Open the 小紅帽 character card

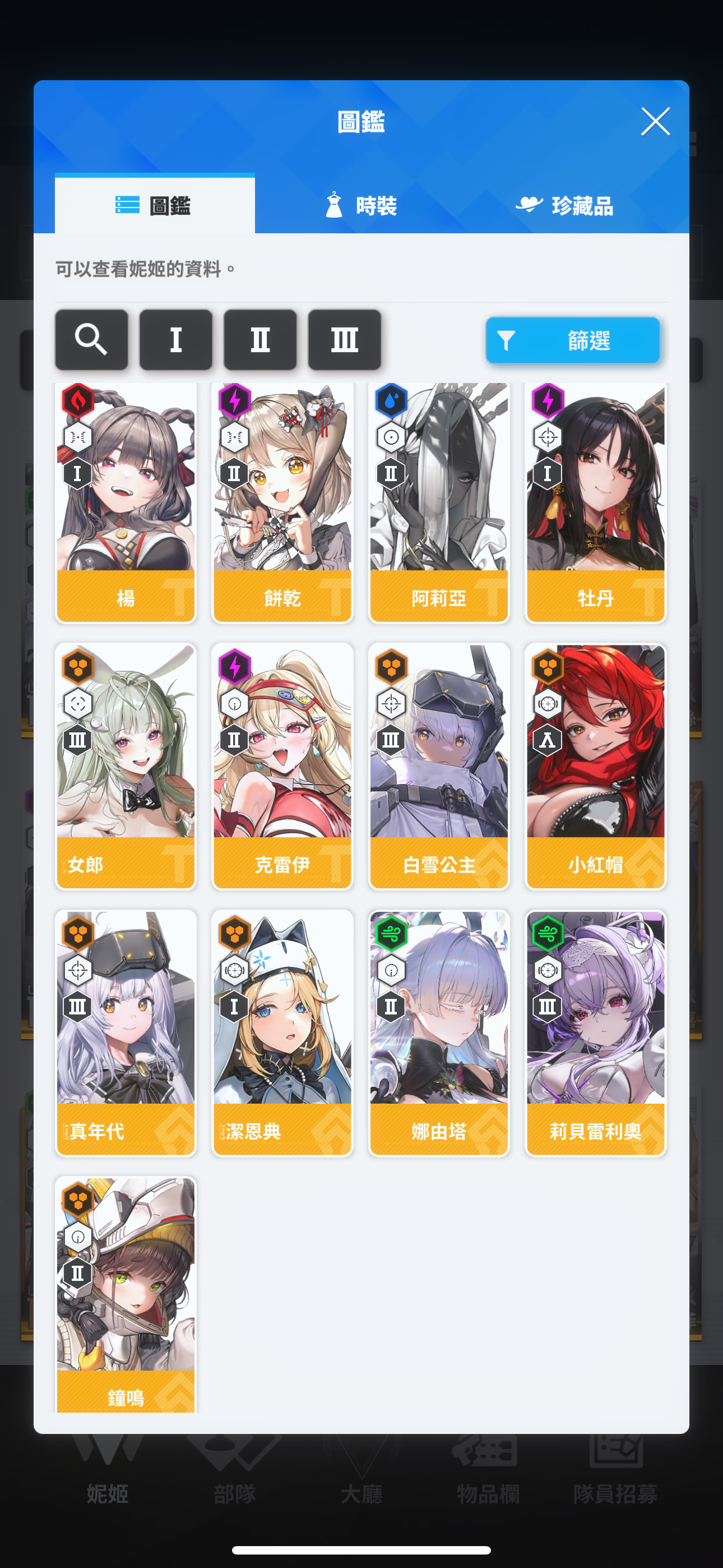[x=595, y=765]
